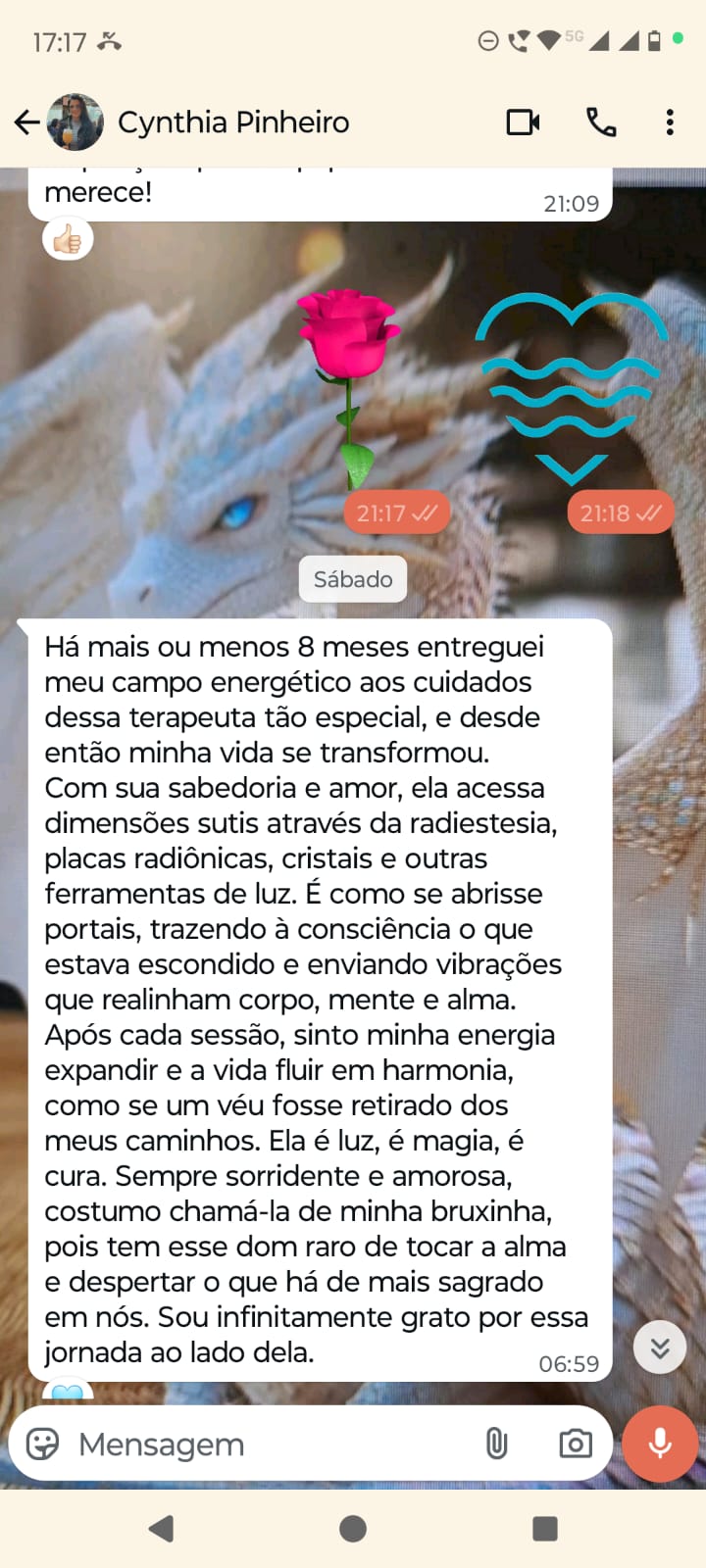The image size is (706, 1568).
Task: Go back to the chat list
Action: click(x=27, y=122)
